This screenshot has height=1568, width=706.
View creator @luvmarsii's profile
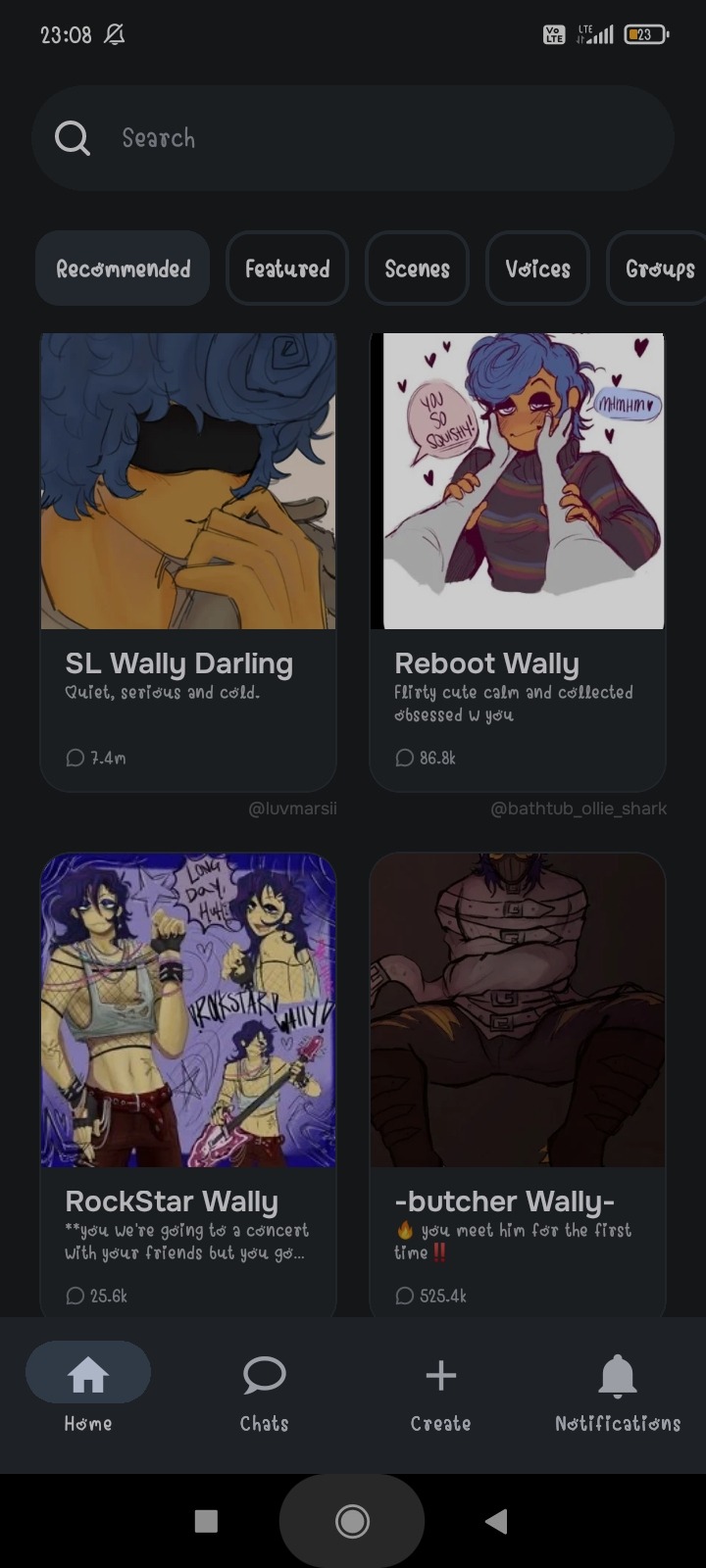tap(292, 808)
